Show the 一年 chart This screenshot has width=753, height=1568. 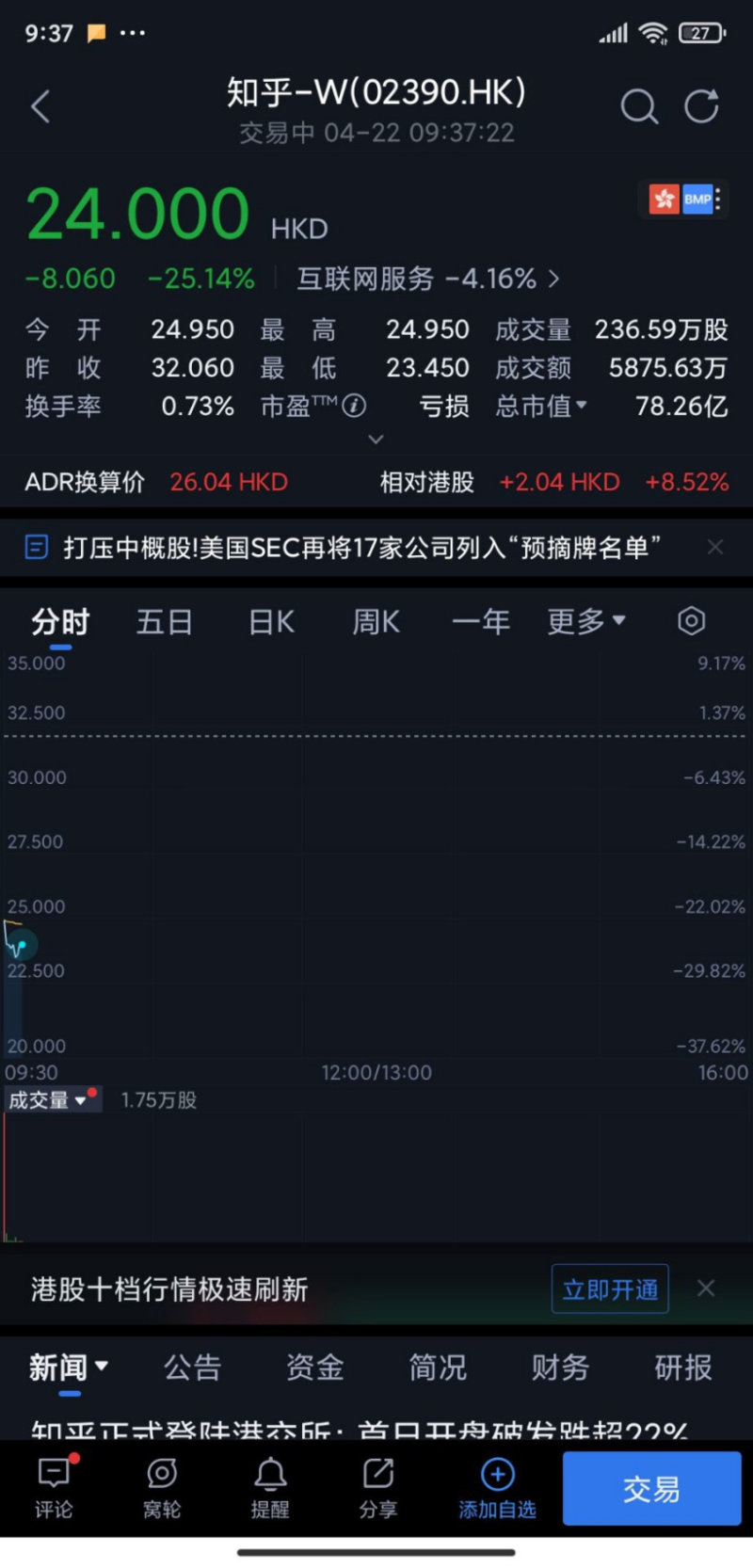(481, 622)
